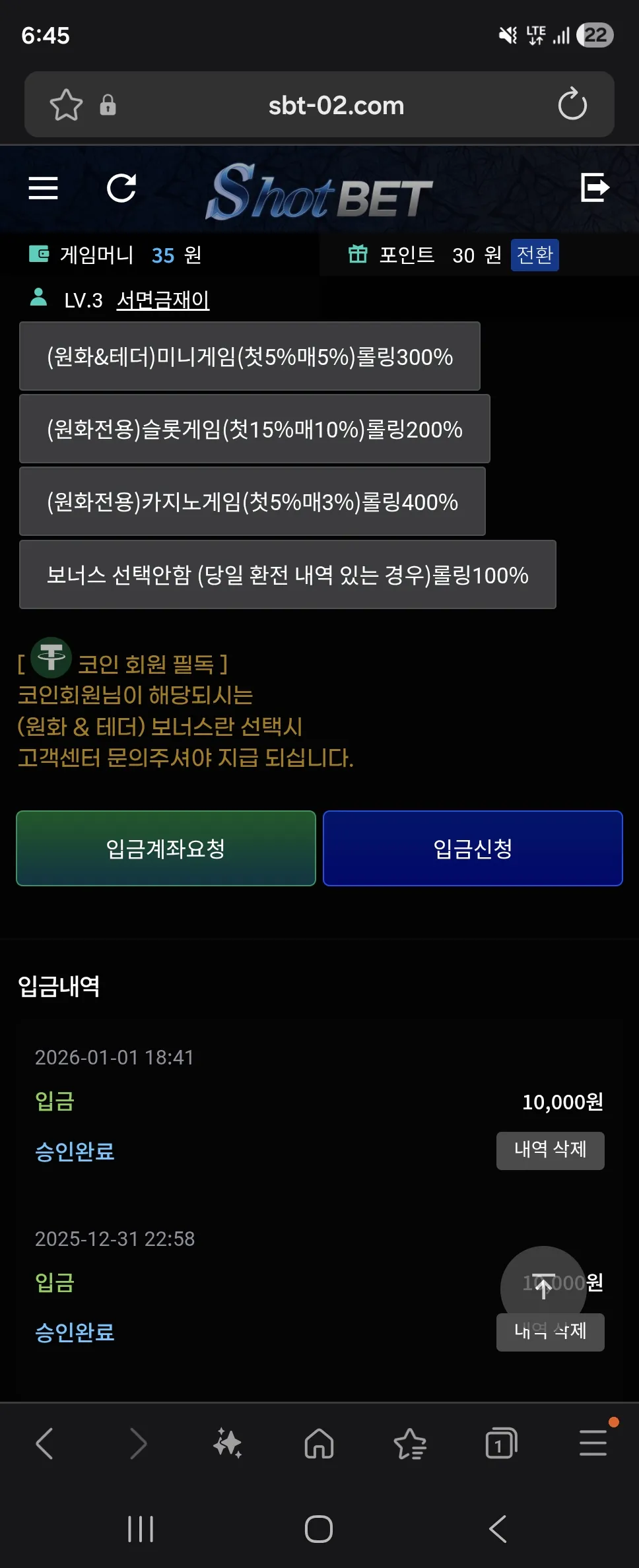639x1568 pixels.
Task: Tap the 입금계좌요청 button
Action: 166,848
